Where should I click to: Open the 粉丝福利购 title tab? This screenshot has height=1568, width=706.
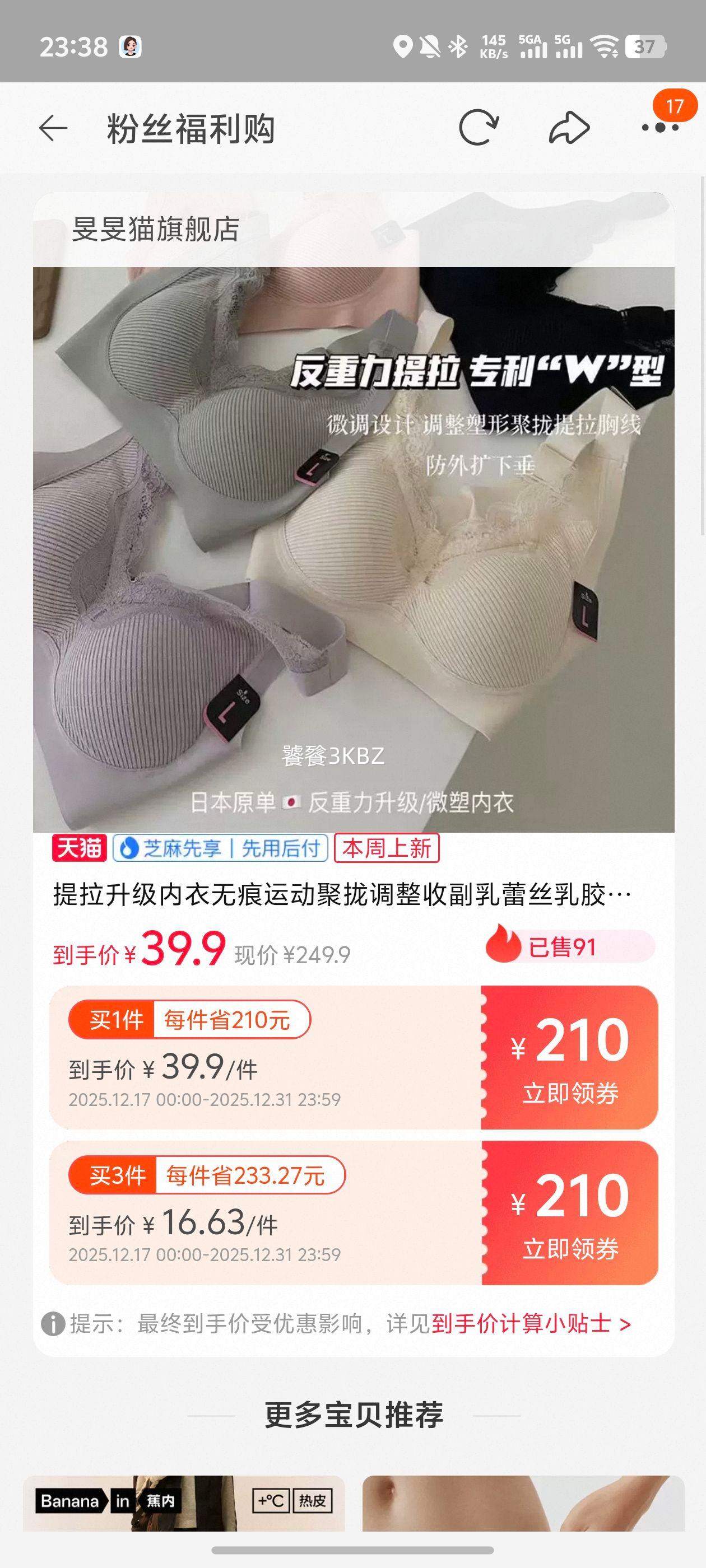[x=190, y=128]
